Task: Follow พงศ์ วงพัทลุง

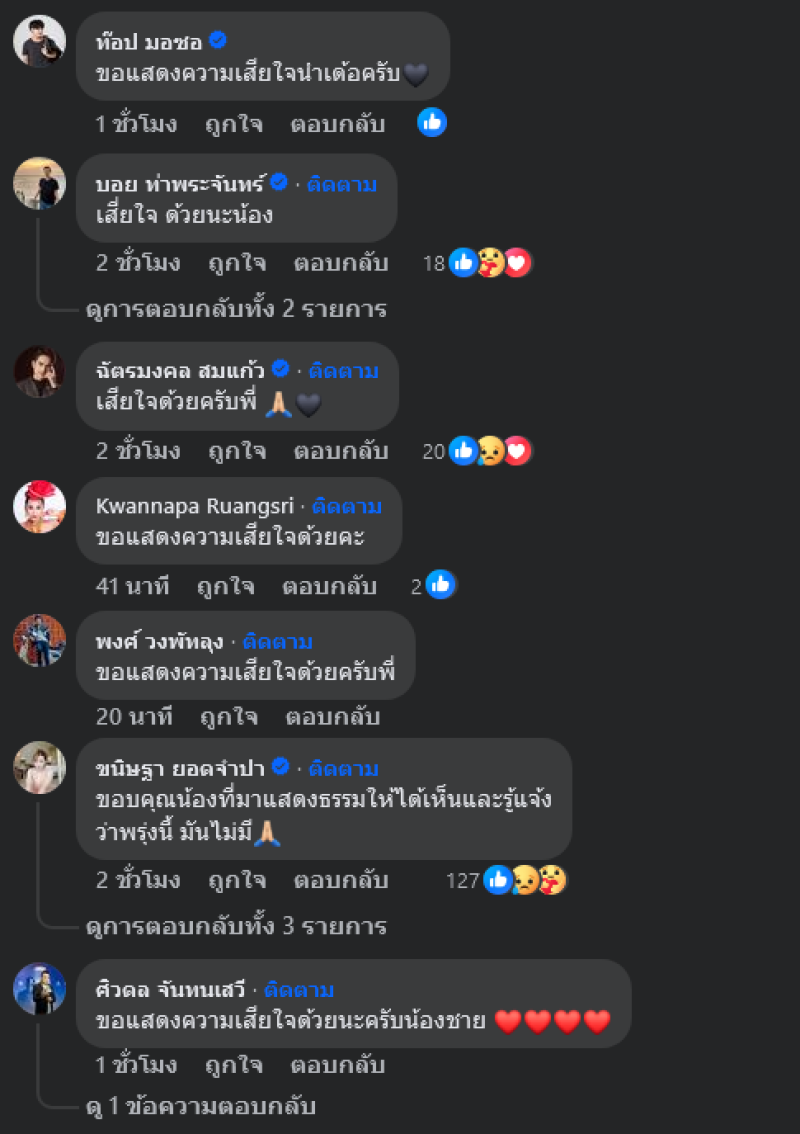Action: pyautogui.click(x=277, y=641)
